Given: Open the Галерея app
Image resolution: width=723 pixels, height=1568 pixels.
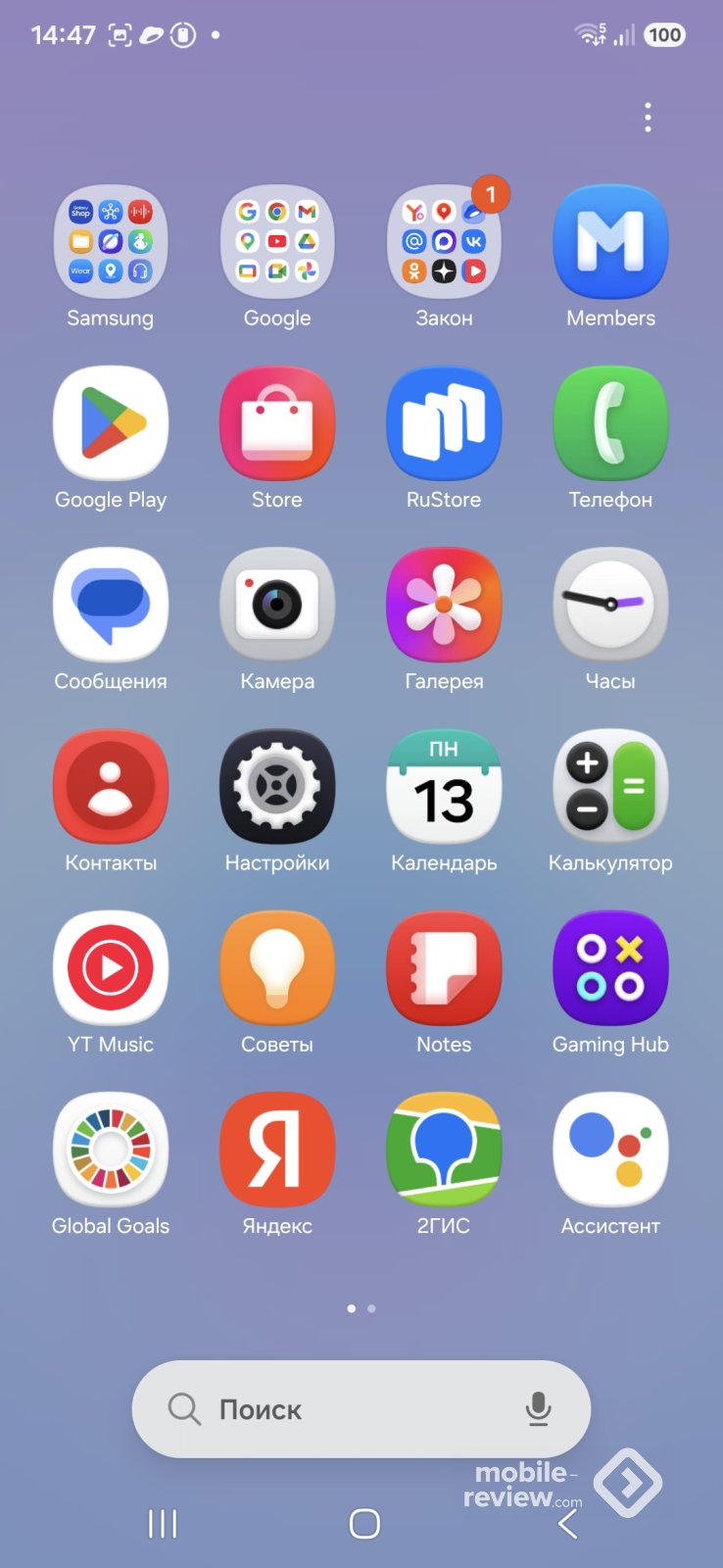Looking at the screenshot, I should pyautogui.click(x=444, y=605).
